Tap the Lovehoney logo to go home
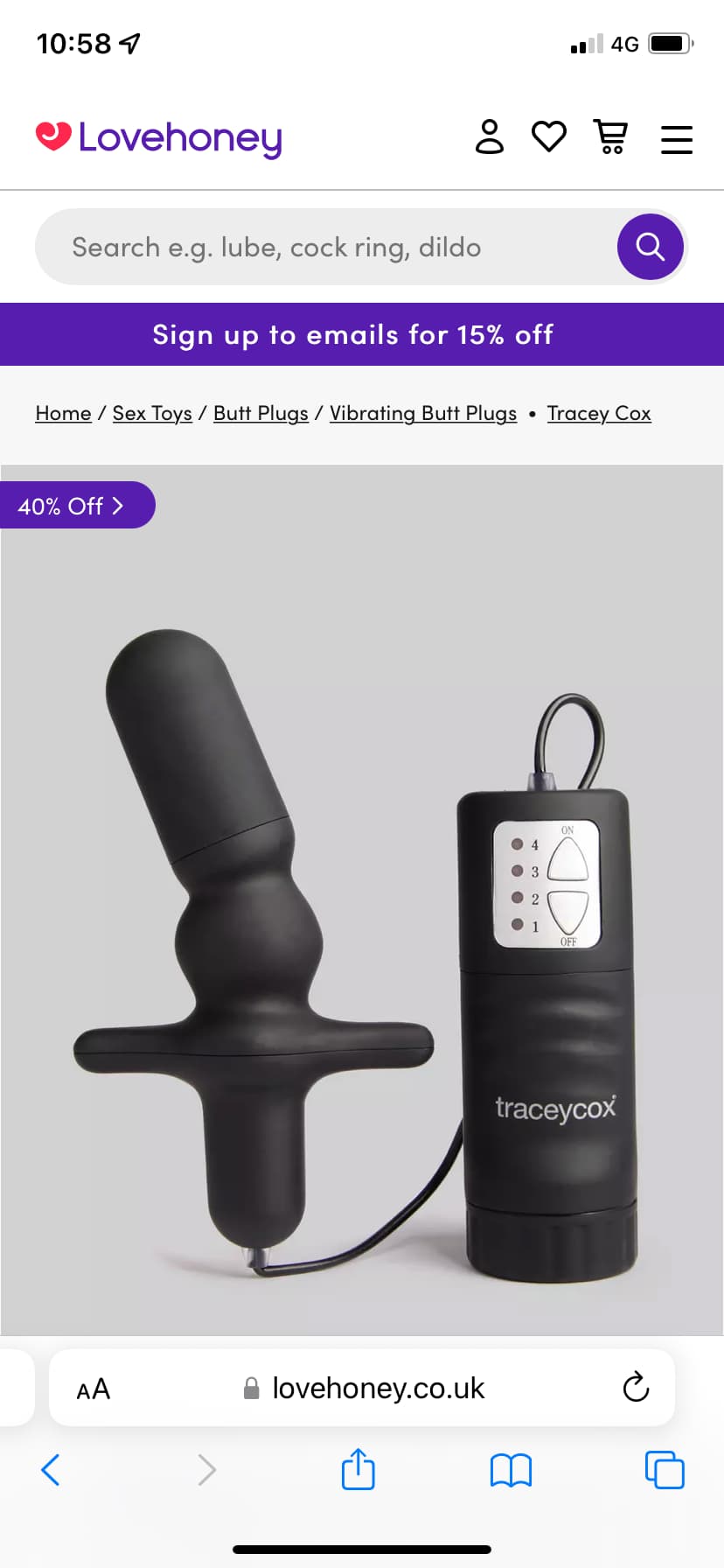 (x=159, y=137)
